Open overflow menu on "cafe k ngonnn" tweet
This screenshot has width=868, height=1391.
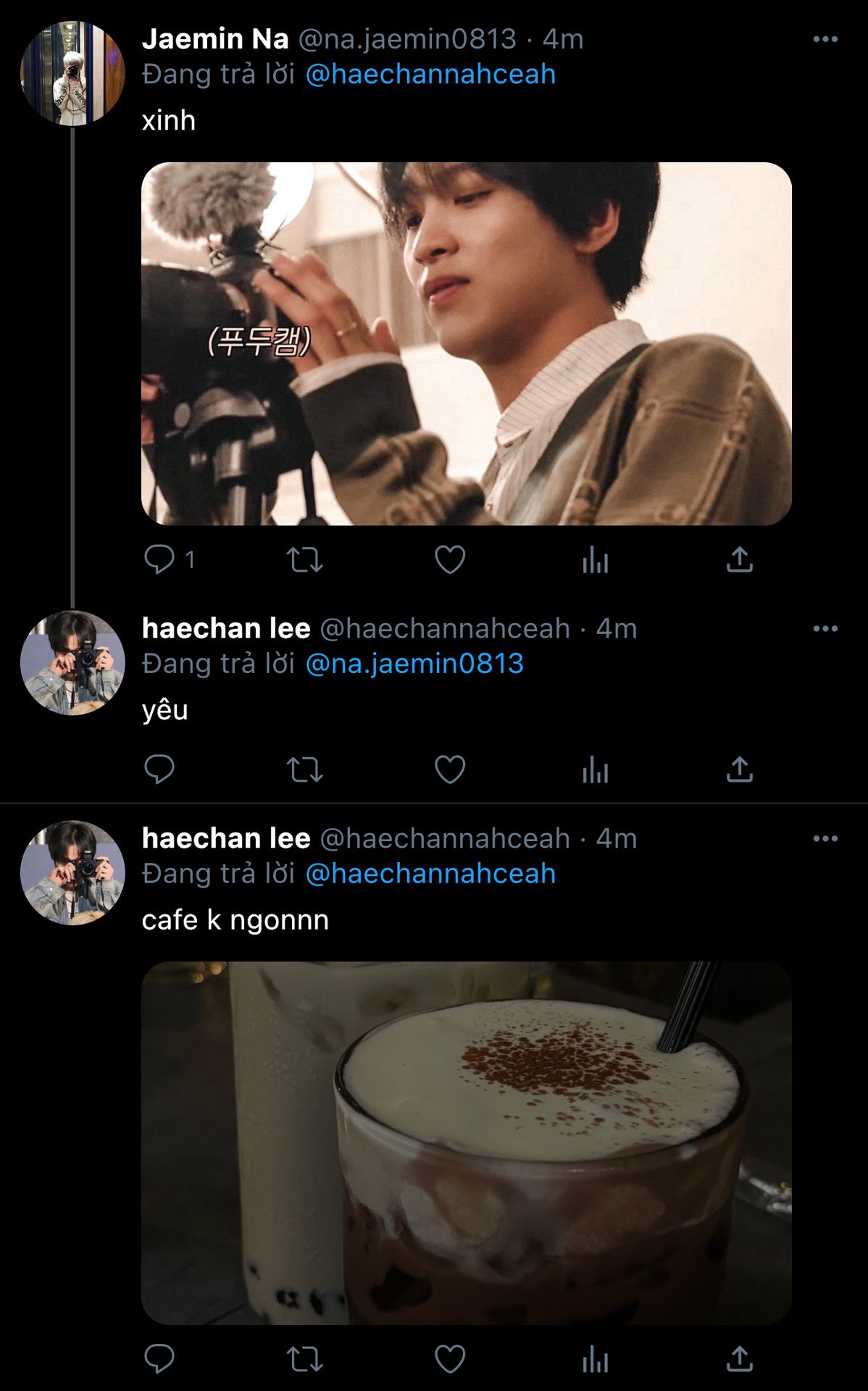[825, 839]
